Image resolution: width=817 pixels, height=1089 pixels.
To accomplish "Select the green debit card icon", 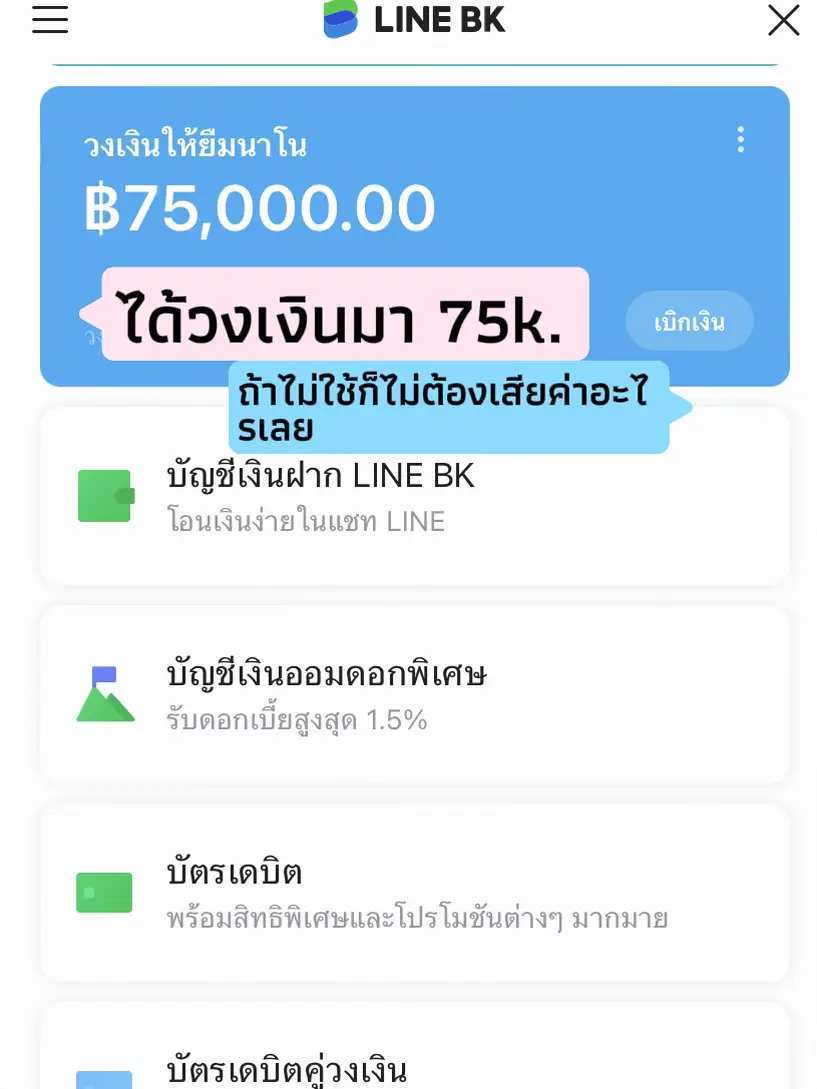I will click(x=104, y=892).
